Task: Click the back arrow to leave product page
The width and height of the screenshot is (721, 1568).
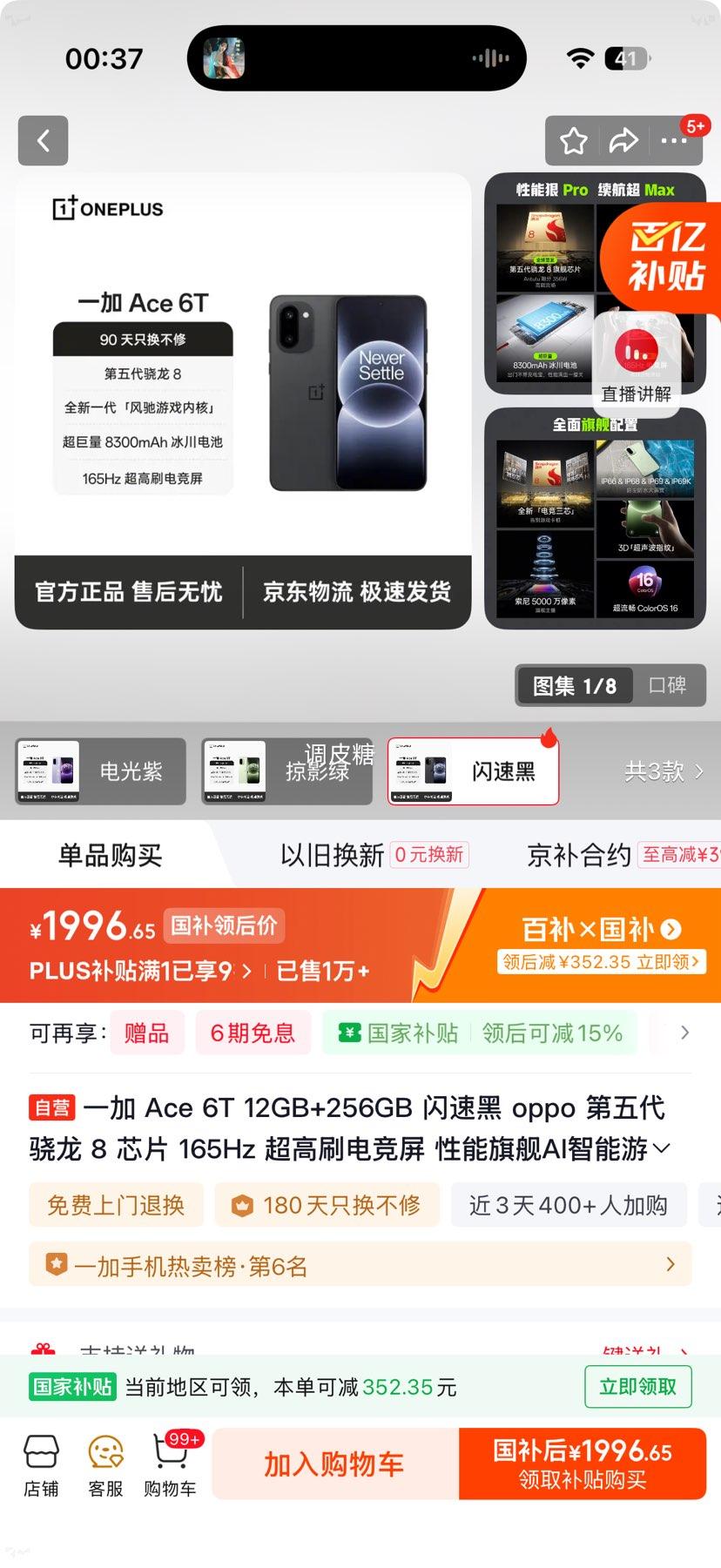Action: click(43, 140)
